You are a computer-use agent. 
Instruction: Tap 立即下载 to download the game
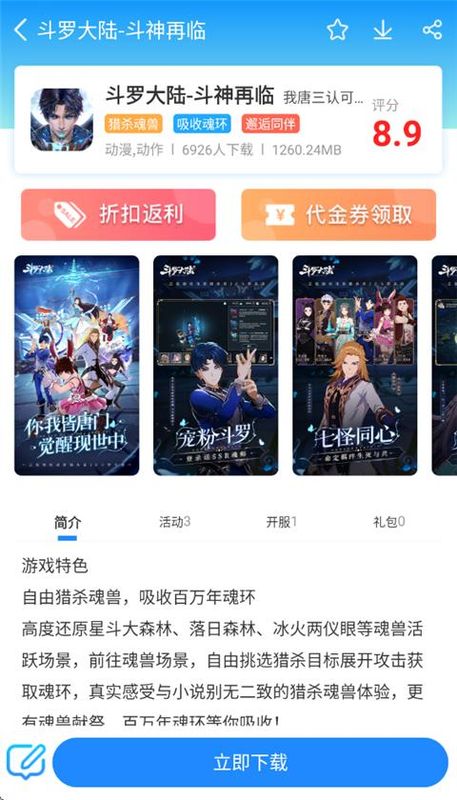250,762
